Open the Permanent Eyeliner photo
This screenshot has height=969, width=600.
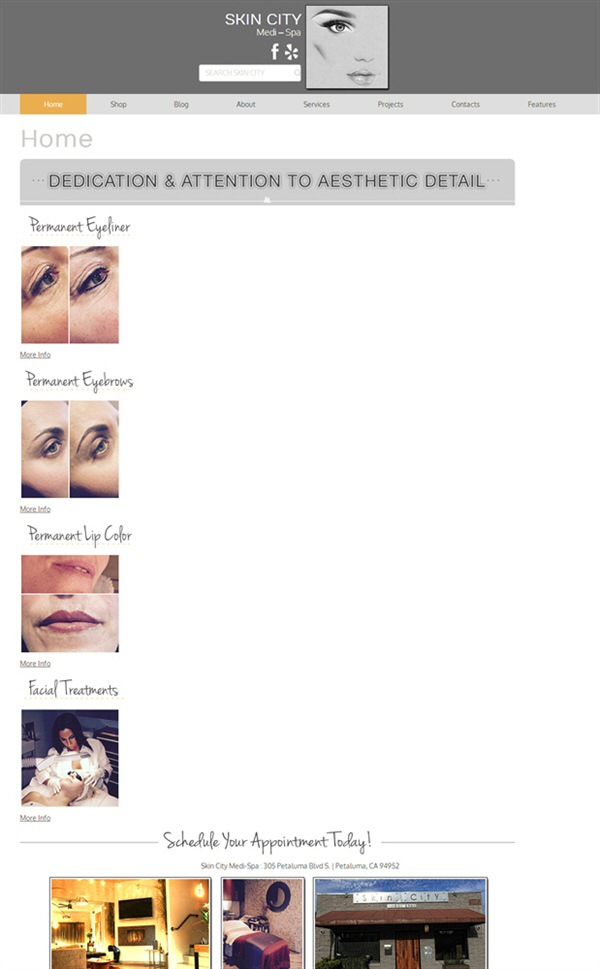pyautogui.click(x=70, y=295)
